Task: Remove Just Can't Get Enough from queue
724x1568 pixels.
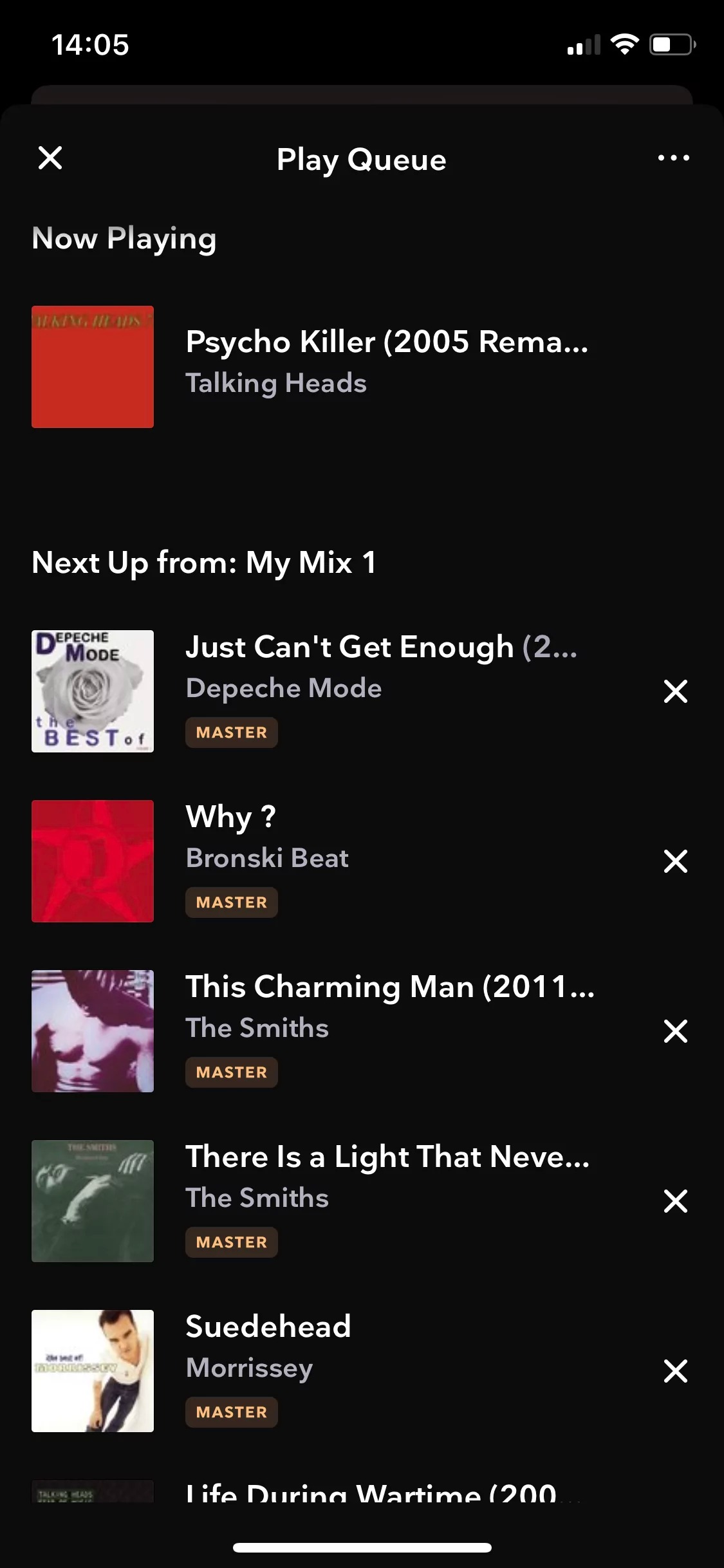Action: [x=675, y=691]
